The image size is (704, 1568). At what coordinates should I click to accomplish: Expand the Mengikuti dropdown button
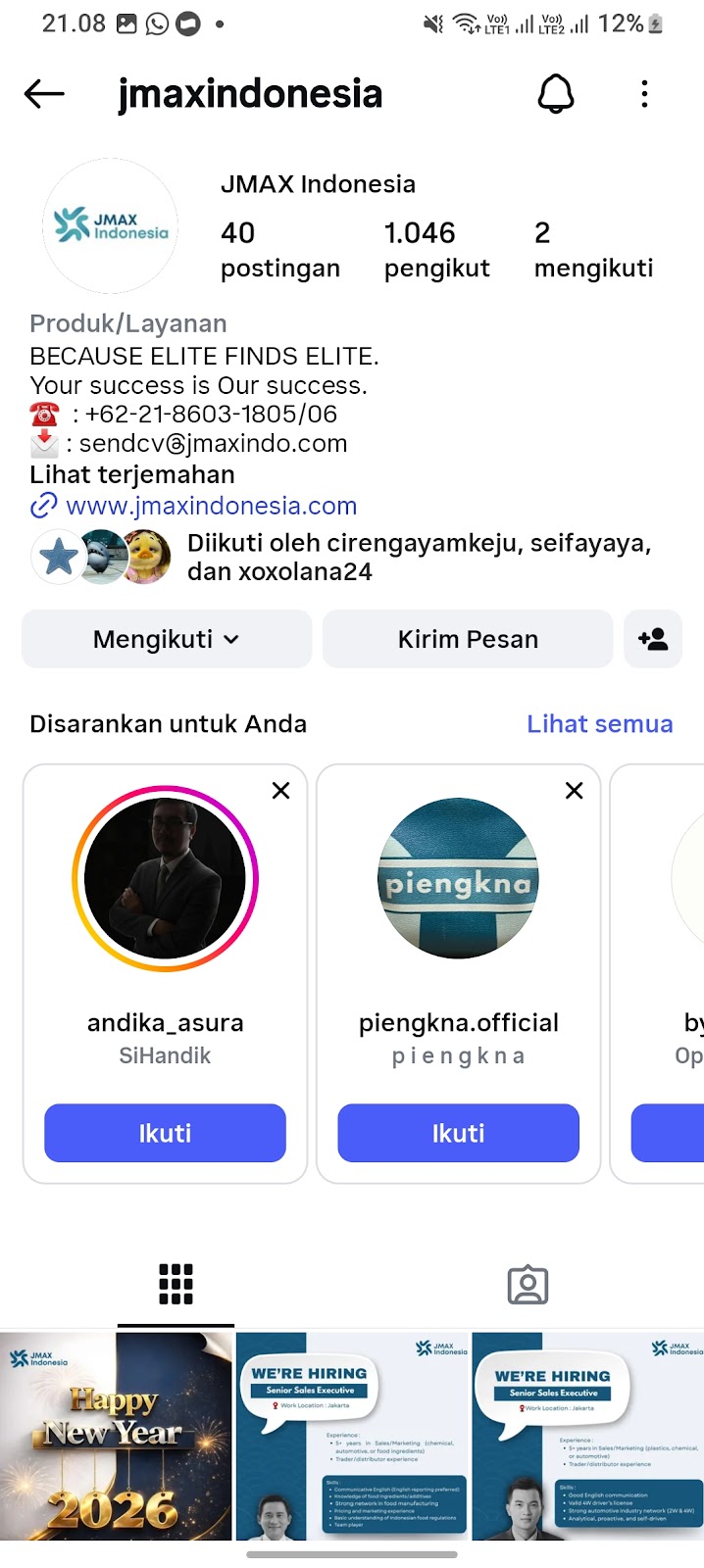pyautogui.click(x=167, y=639)
